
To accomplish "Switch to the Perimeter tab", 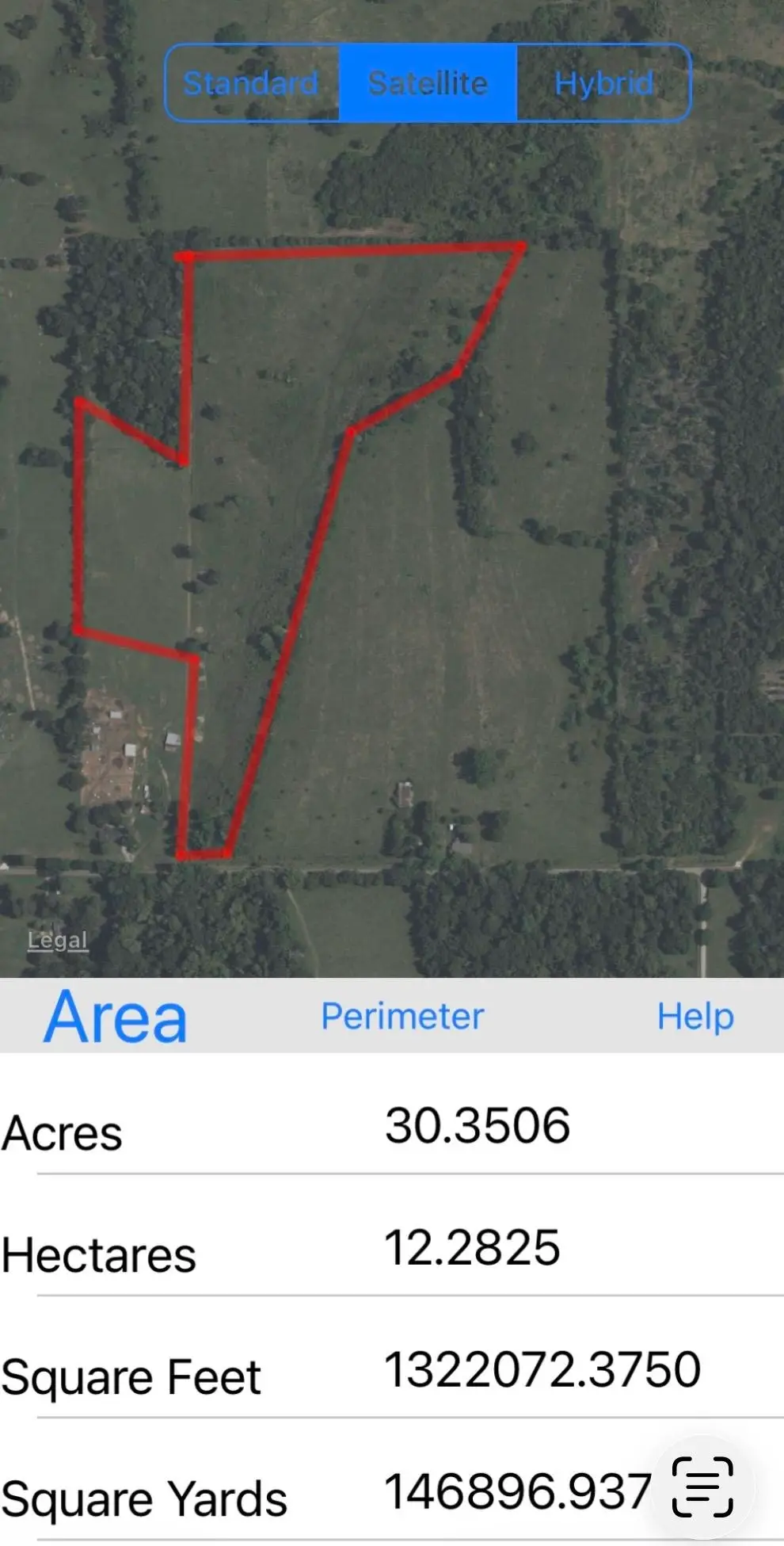I will [404, 1015].
